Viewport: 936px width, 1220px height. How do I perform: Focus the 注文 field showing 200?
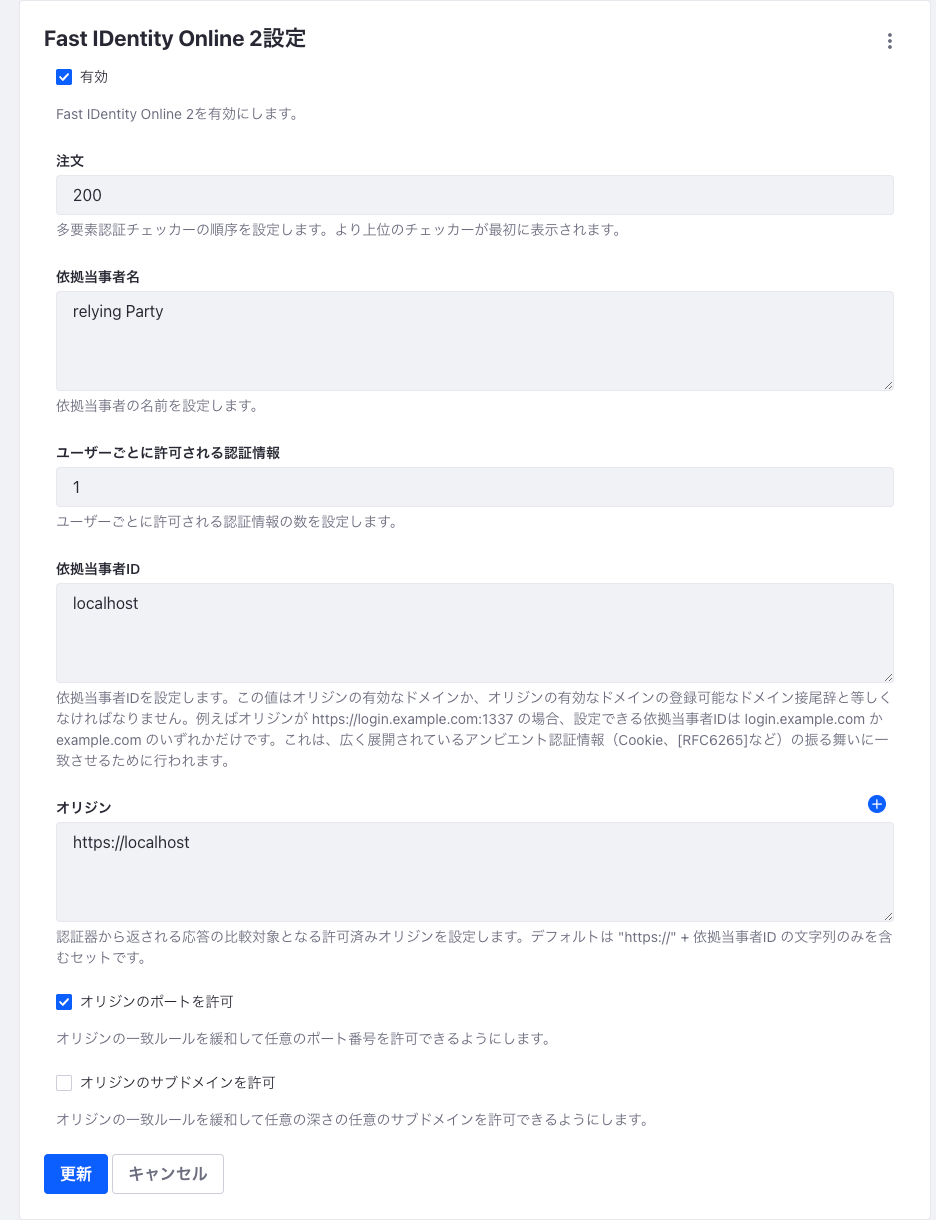click(474, 195)
